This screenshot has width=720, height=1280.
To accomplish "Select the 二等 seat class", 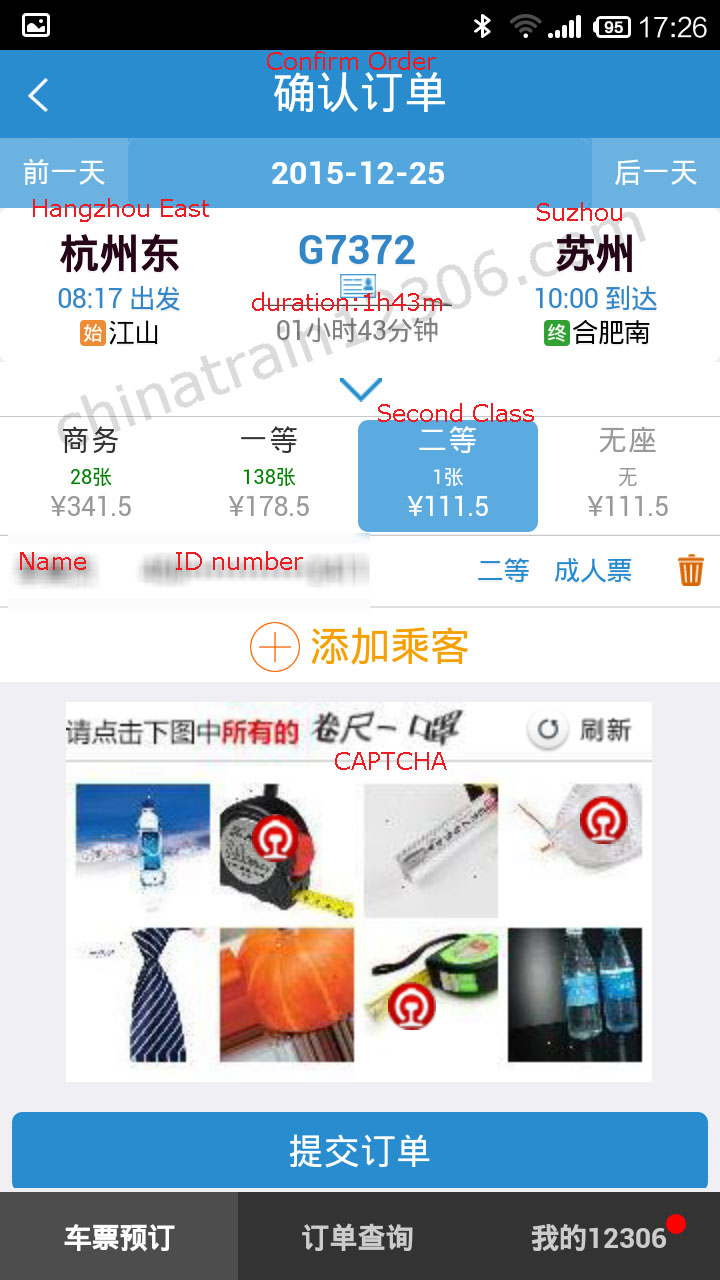I will pos(448,475).
